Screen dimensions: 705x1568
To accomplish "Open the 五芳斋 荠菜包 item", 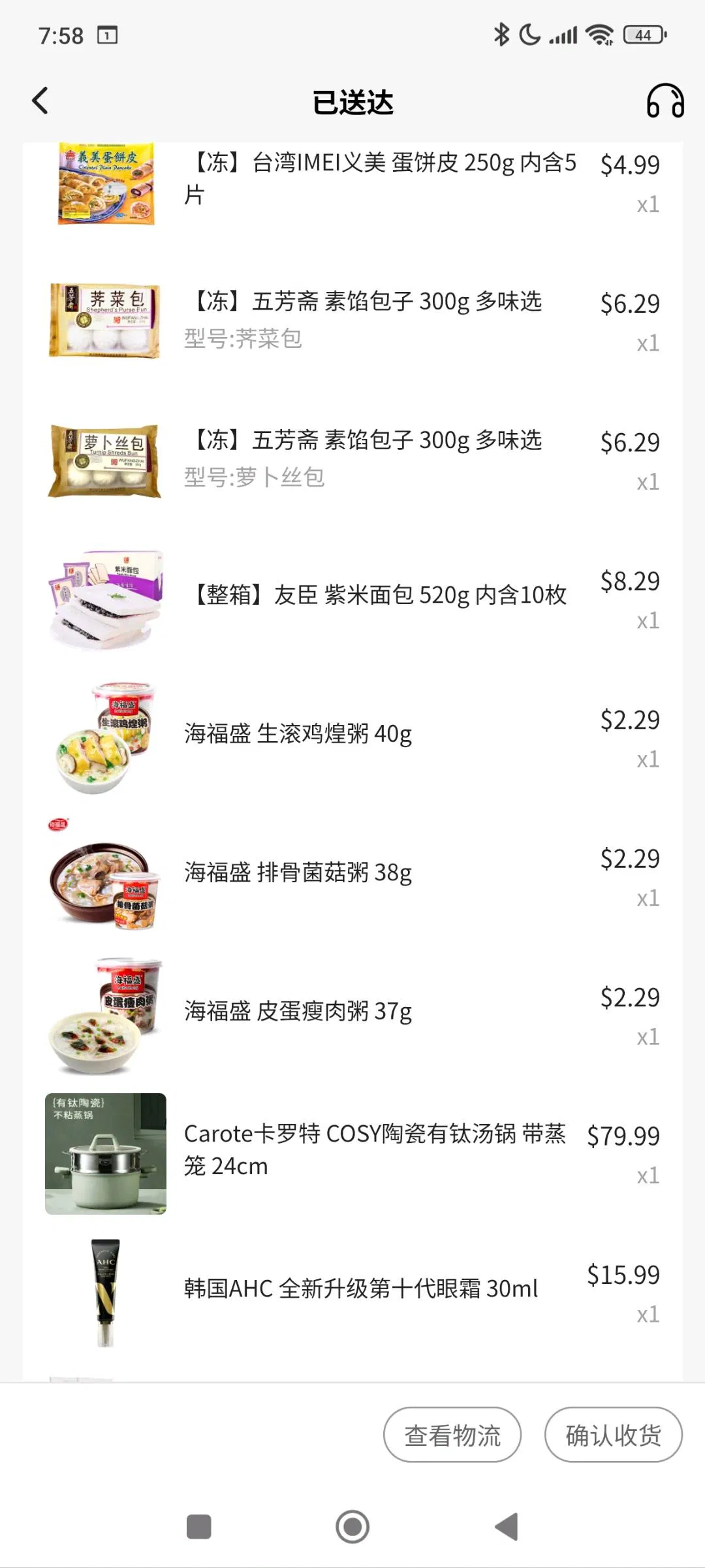I will pos(363,319).
